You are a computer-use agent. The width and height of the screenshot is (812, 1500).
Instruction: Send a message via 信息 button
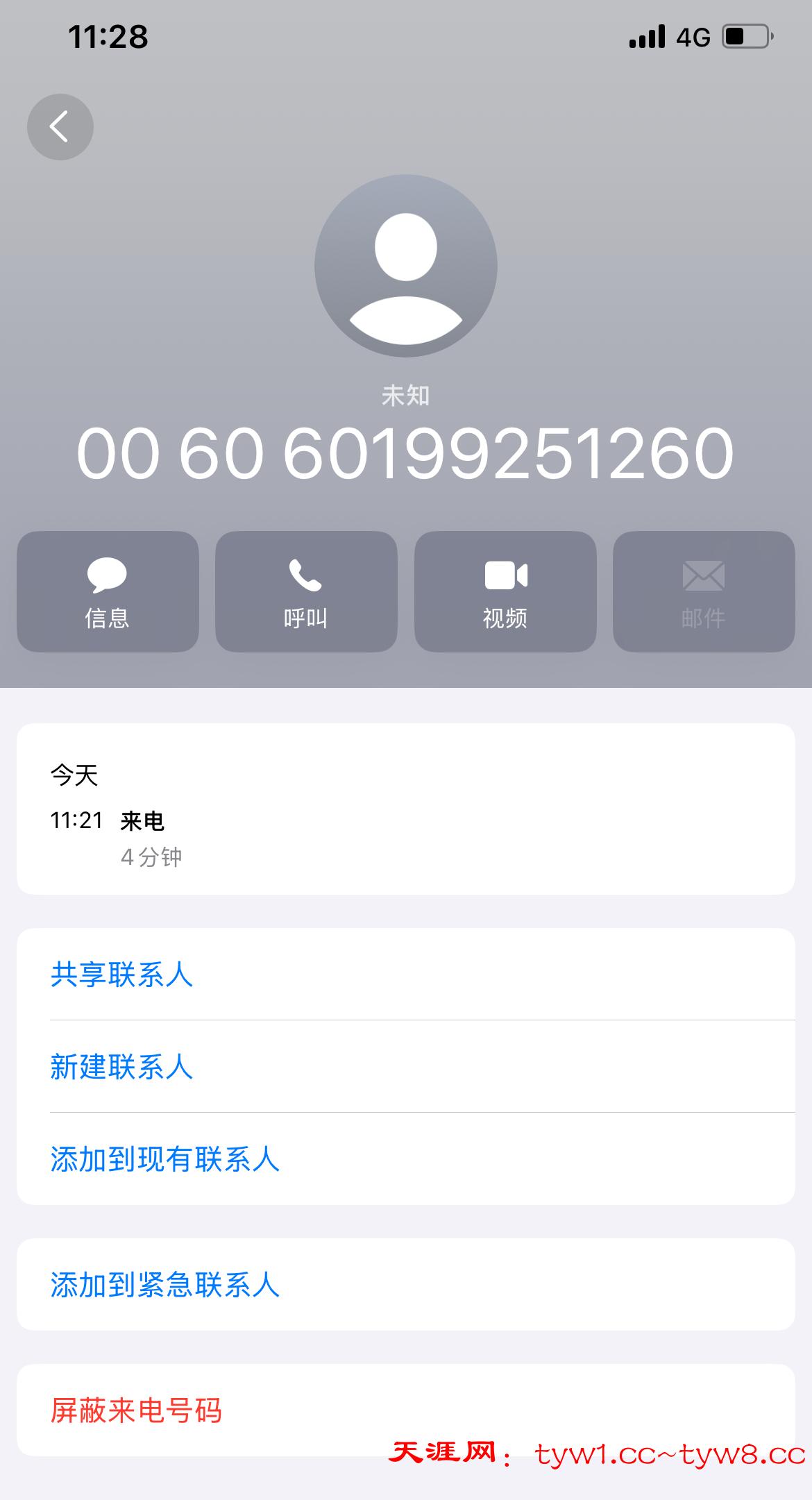click(x=108, y=591)
